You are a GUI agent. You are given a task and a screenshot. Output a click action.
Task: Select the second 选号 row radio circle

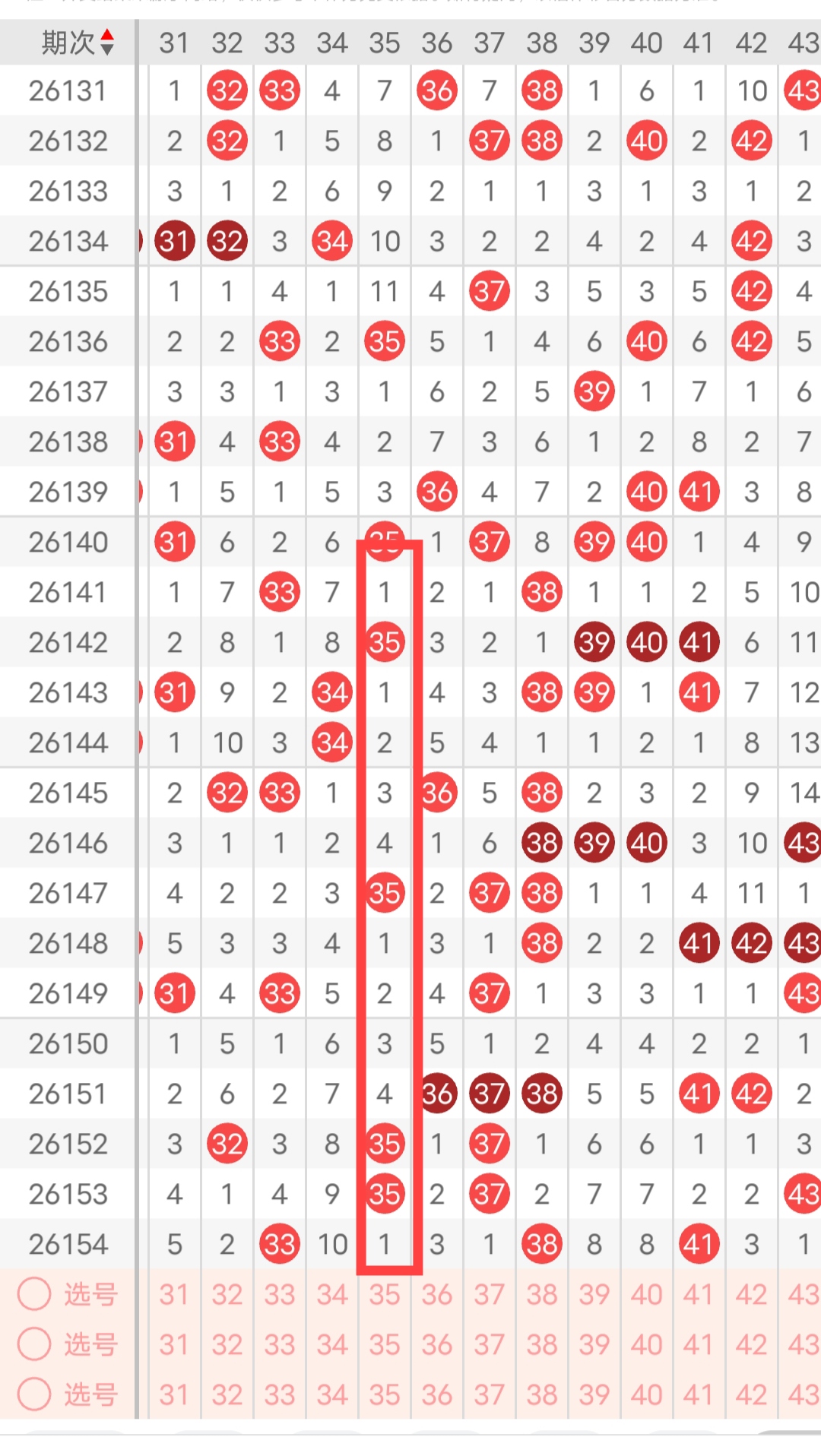click(34, 1344)
